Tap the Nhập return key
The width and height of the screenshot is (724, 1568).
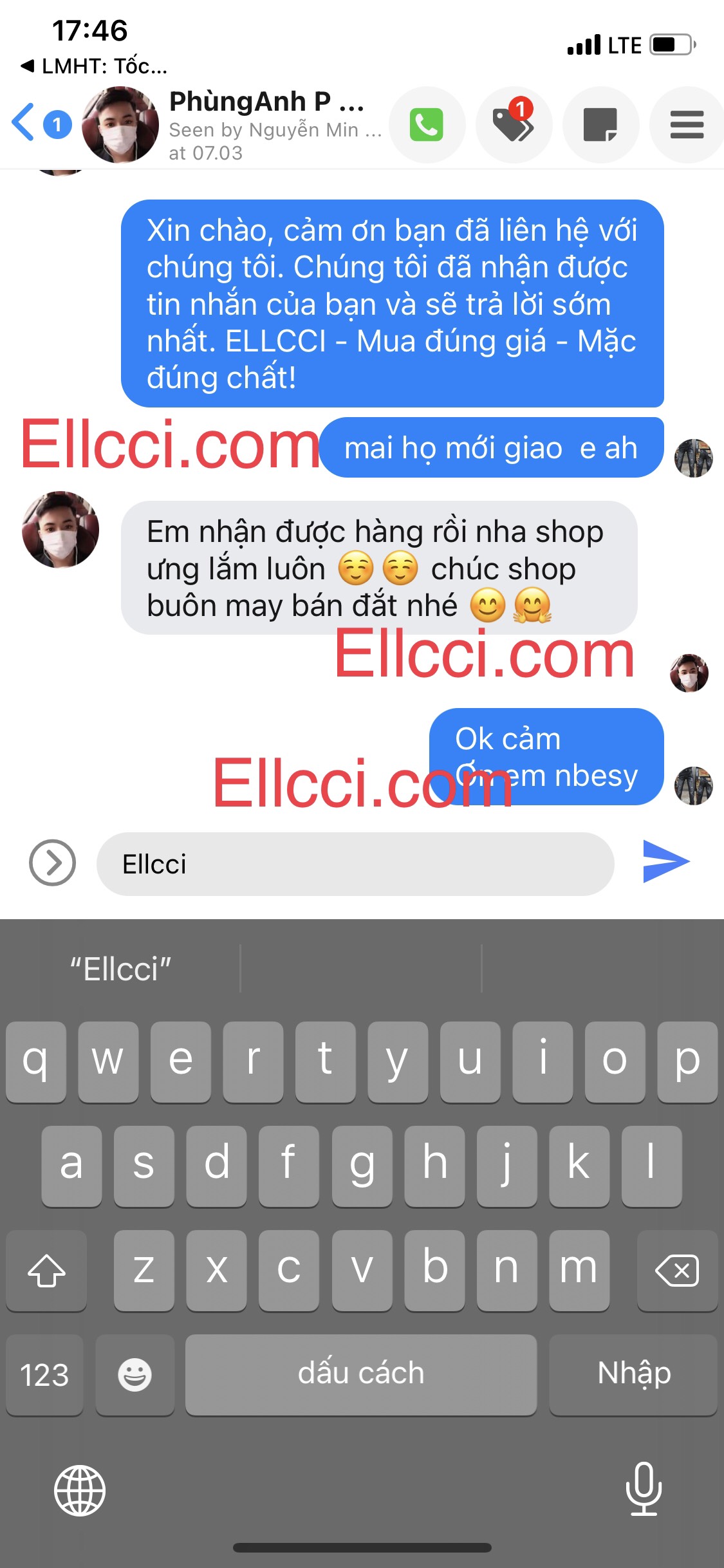click(633, 1374)
